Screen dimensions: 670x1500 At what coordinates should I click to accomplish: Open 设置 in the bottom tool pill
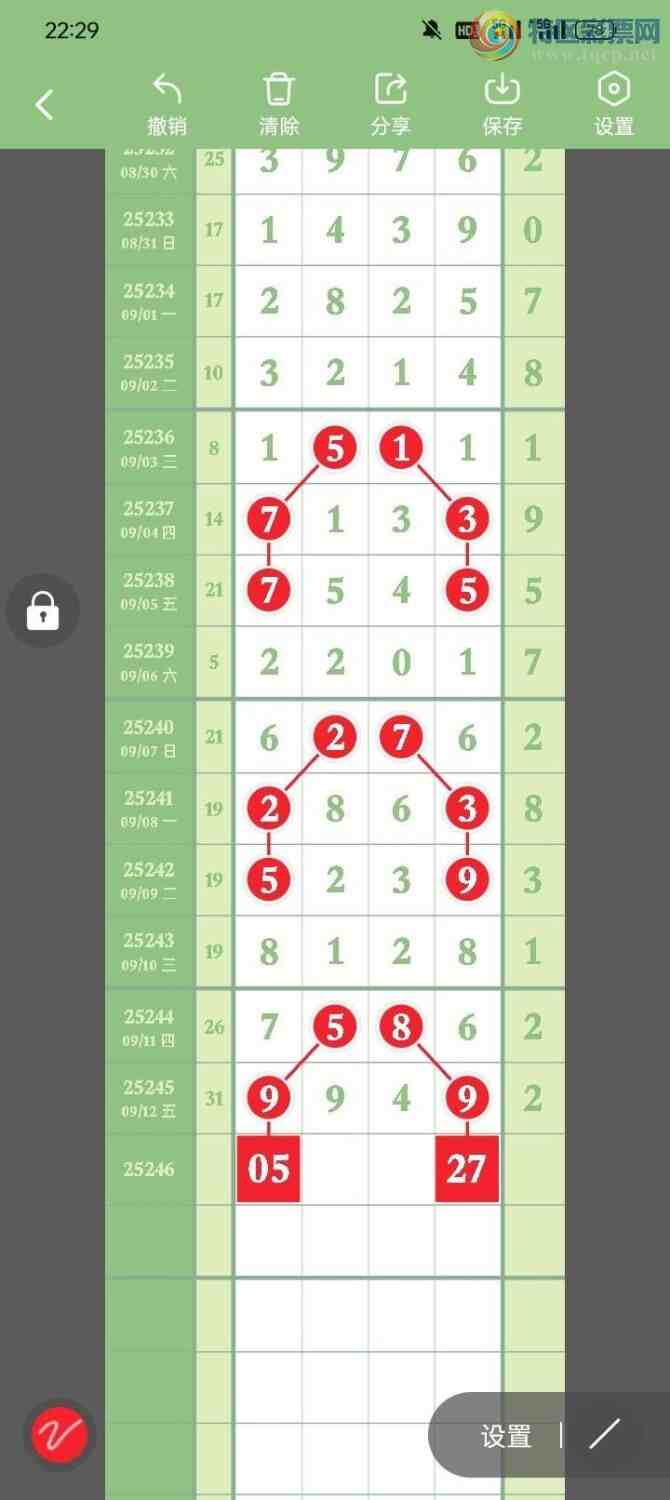pyautogui.click(x=506, y=1436)
